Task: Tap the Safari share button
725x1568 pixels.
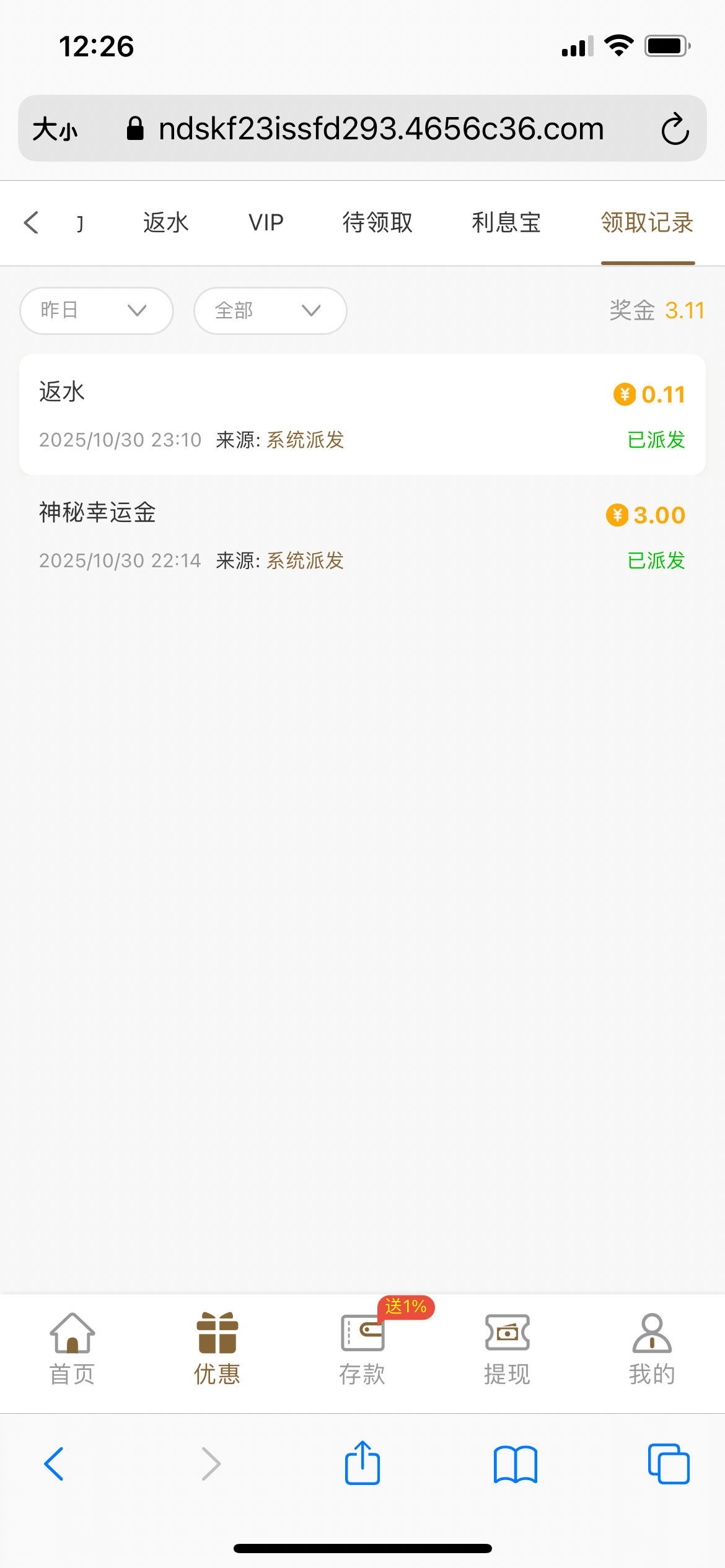Action: pyautogui.click(x=362, y=1463)
